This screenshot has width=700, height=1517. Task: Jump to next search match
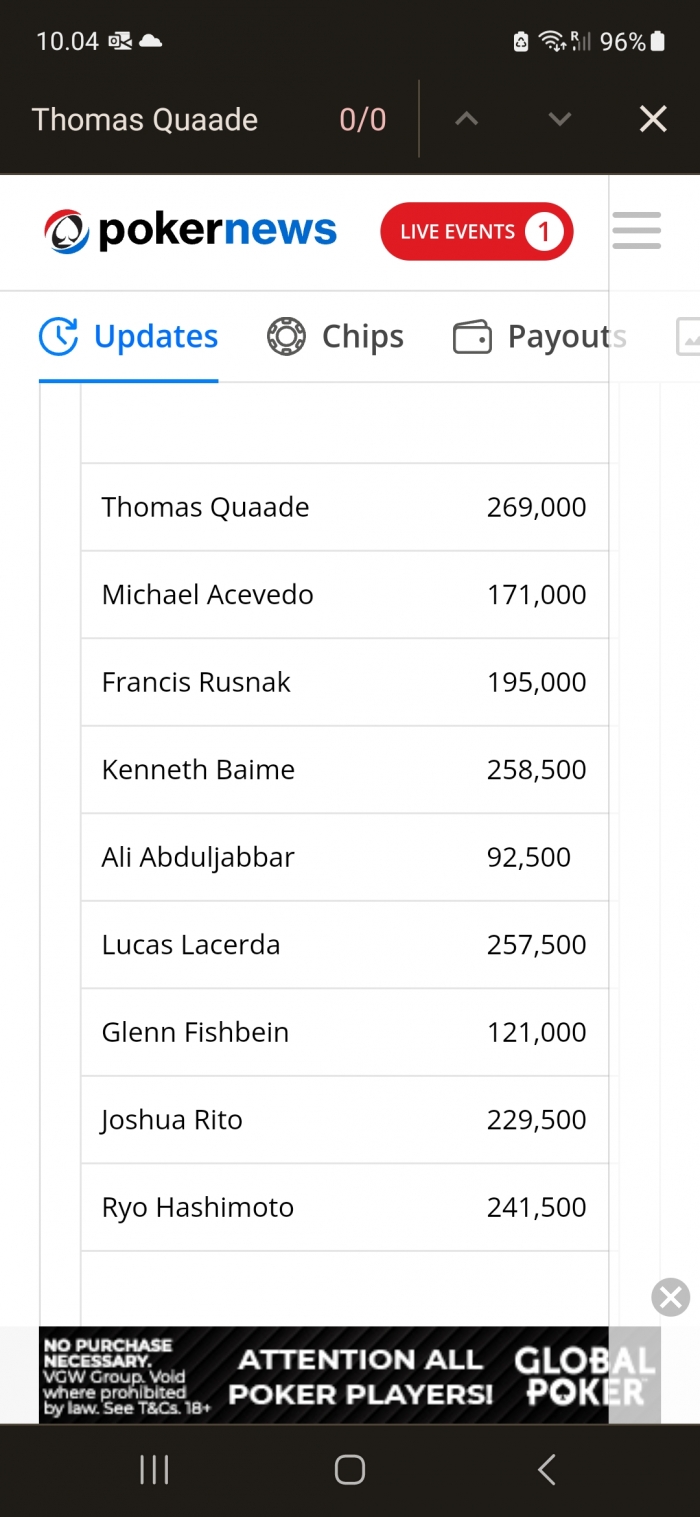[x=560, y=120]
